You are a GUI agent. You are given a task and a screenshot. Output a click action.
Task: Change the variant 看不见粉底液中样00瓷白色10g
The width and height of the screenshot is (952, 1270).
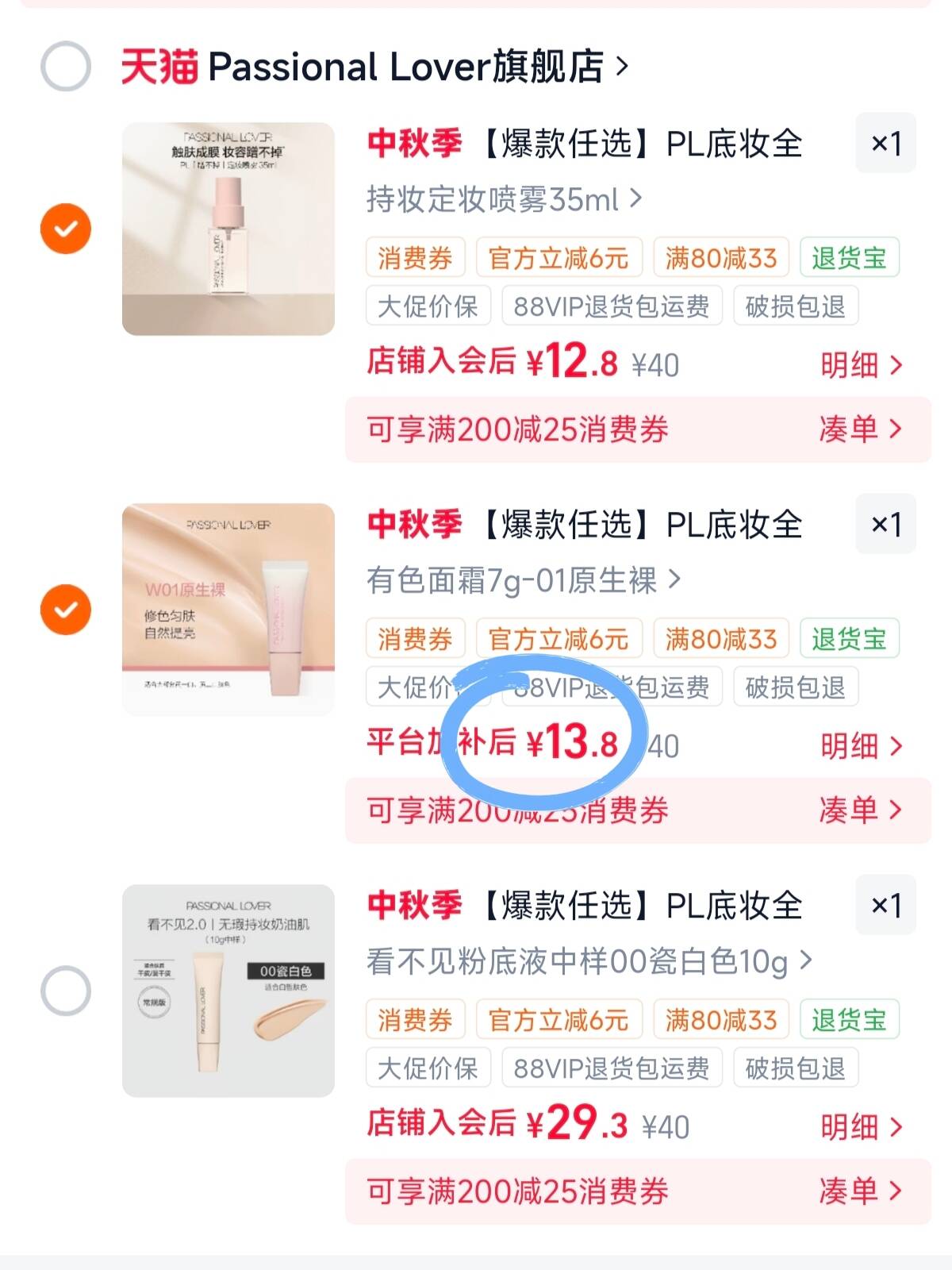tap(589, 961)
